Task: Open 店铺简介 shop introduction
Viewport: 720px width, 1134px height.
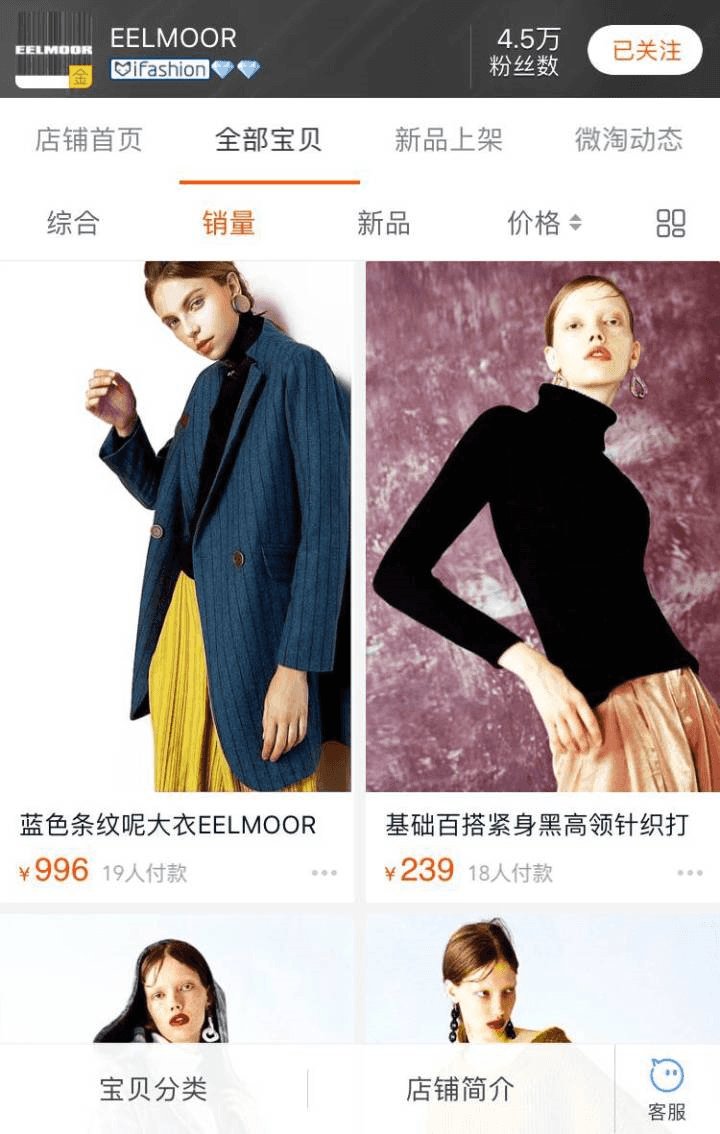Action: tap(460, 1089)
